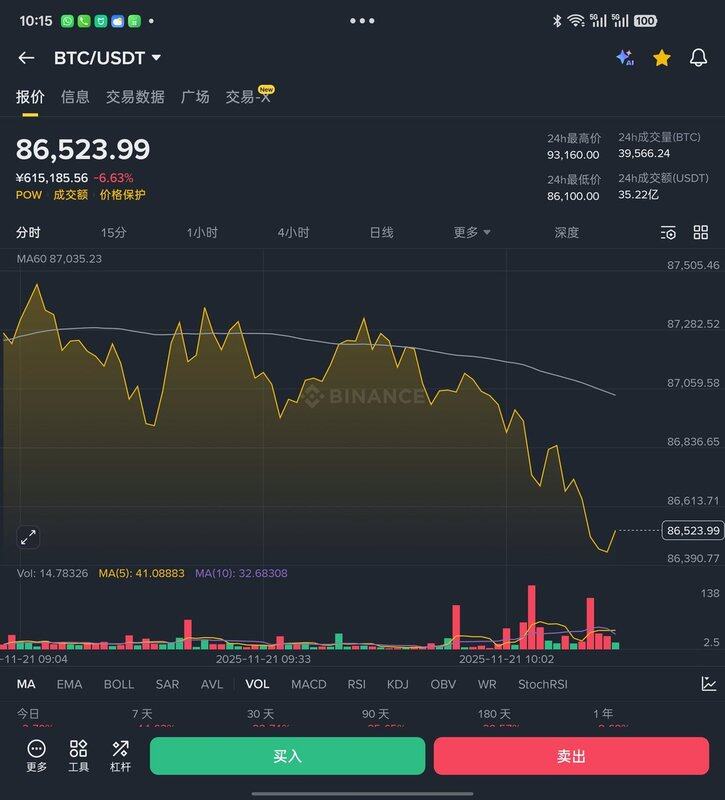
Task: Switch to the 深度 depth view
Action: (x=567, y=232)
